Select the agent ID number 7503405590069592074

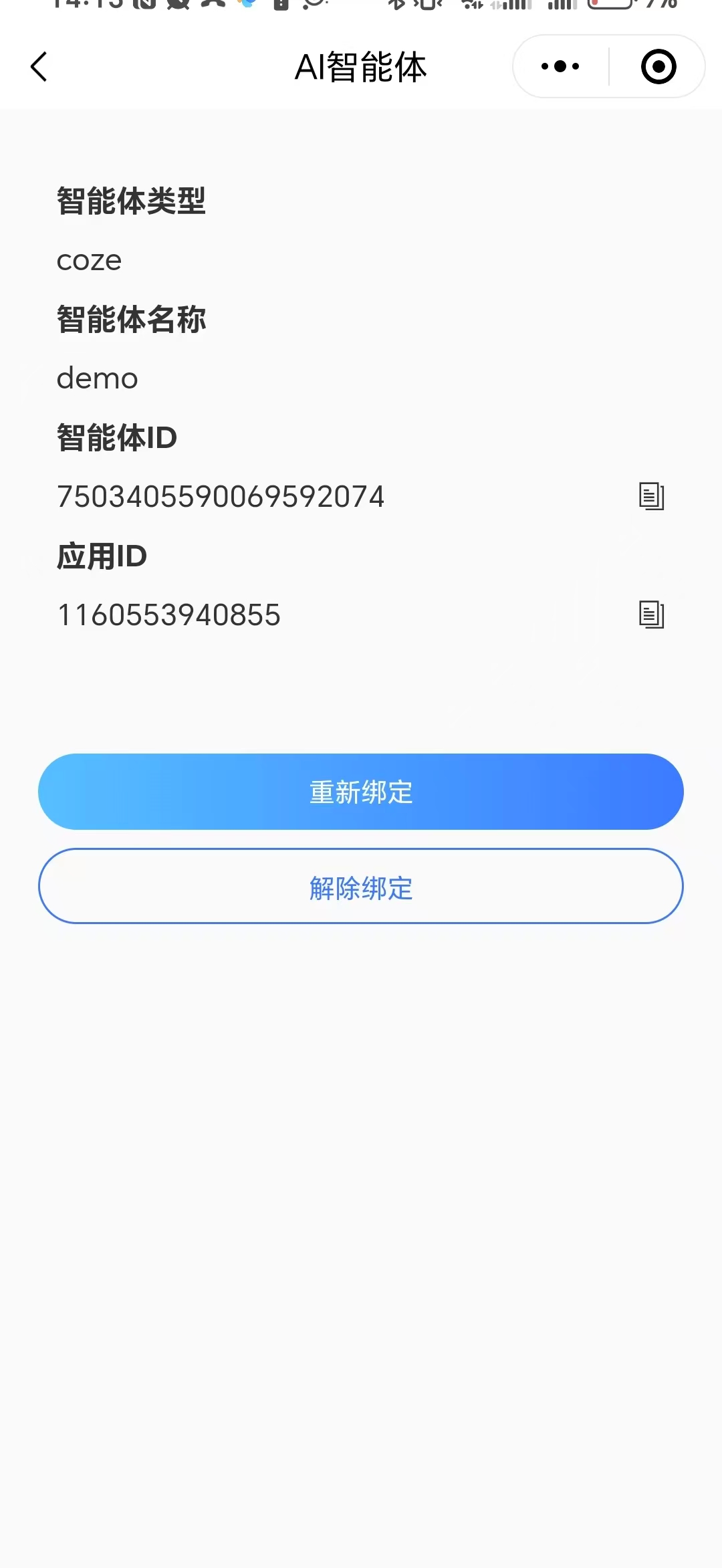click(x=221, y=495)
